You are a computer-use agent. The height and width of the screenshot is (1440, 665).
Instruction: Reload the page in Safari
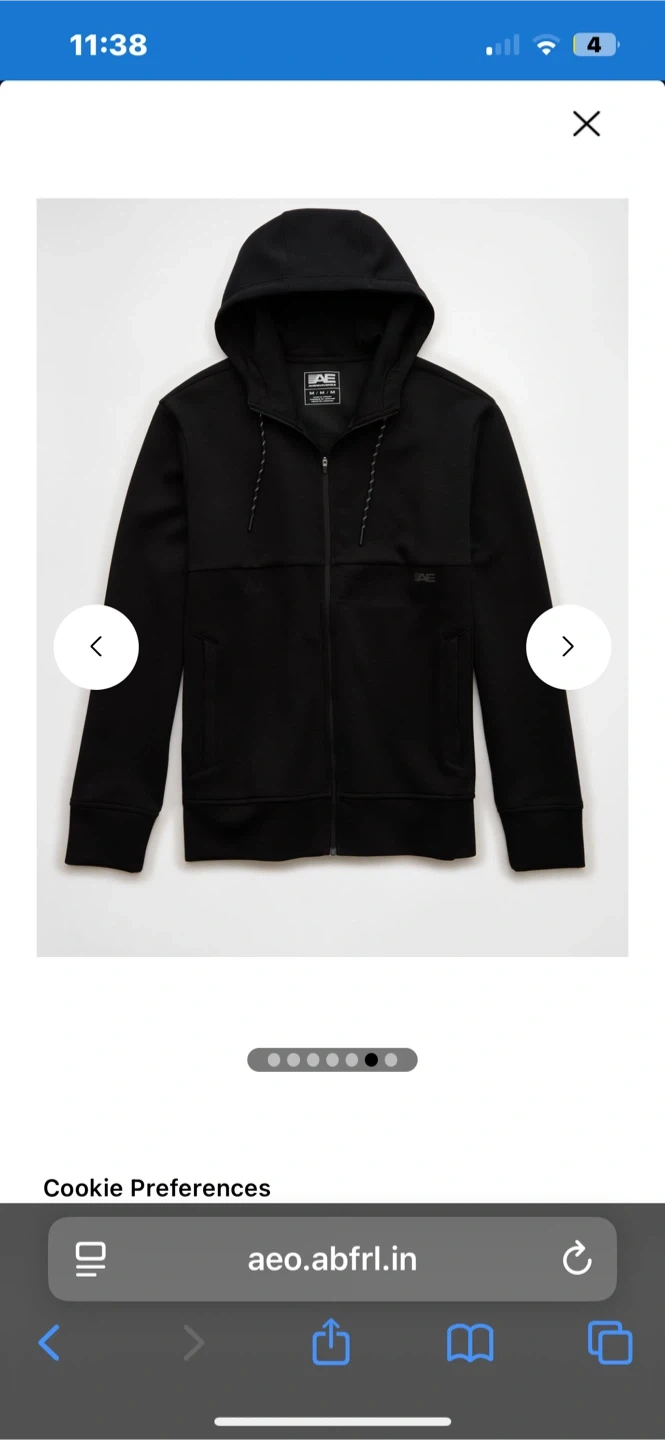[x=577, y=1259]
